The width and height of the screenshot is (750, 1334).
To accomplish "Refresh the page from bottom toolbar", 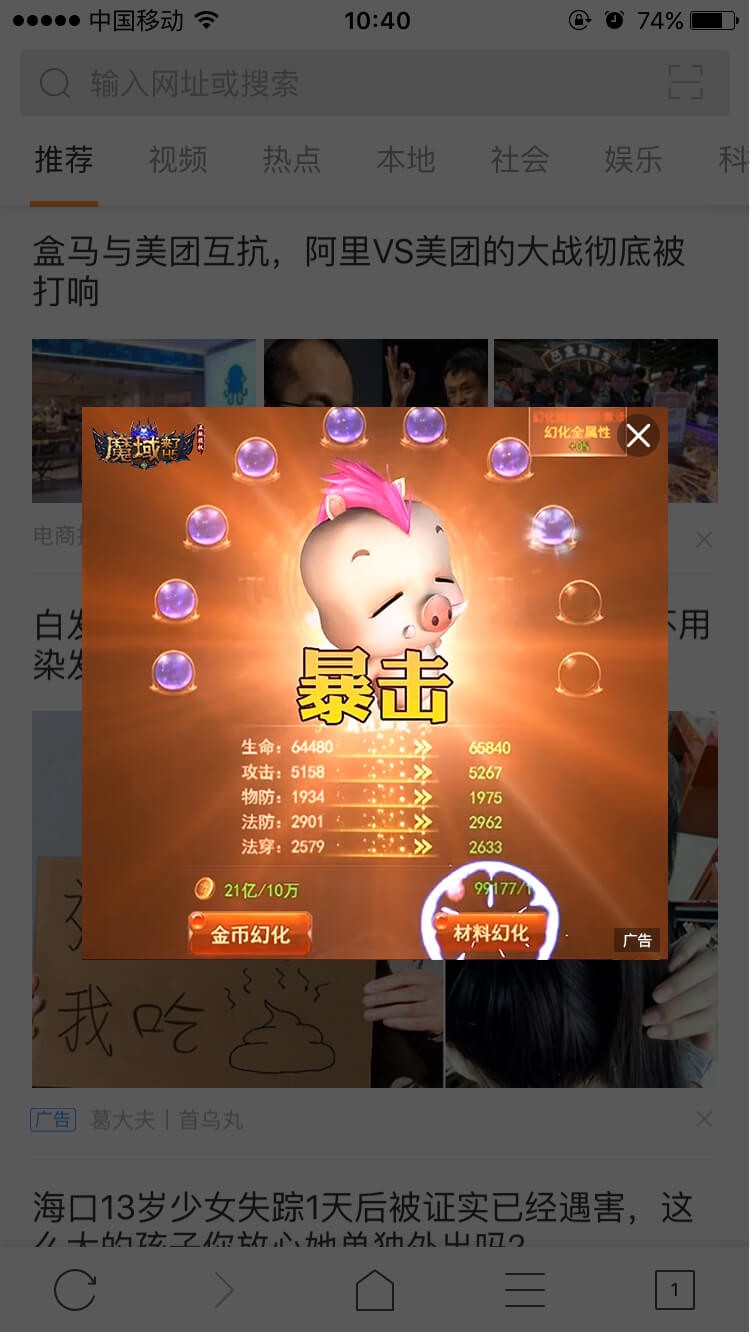I will 75,1290.
